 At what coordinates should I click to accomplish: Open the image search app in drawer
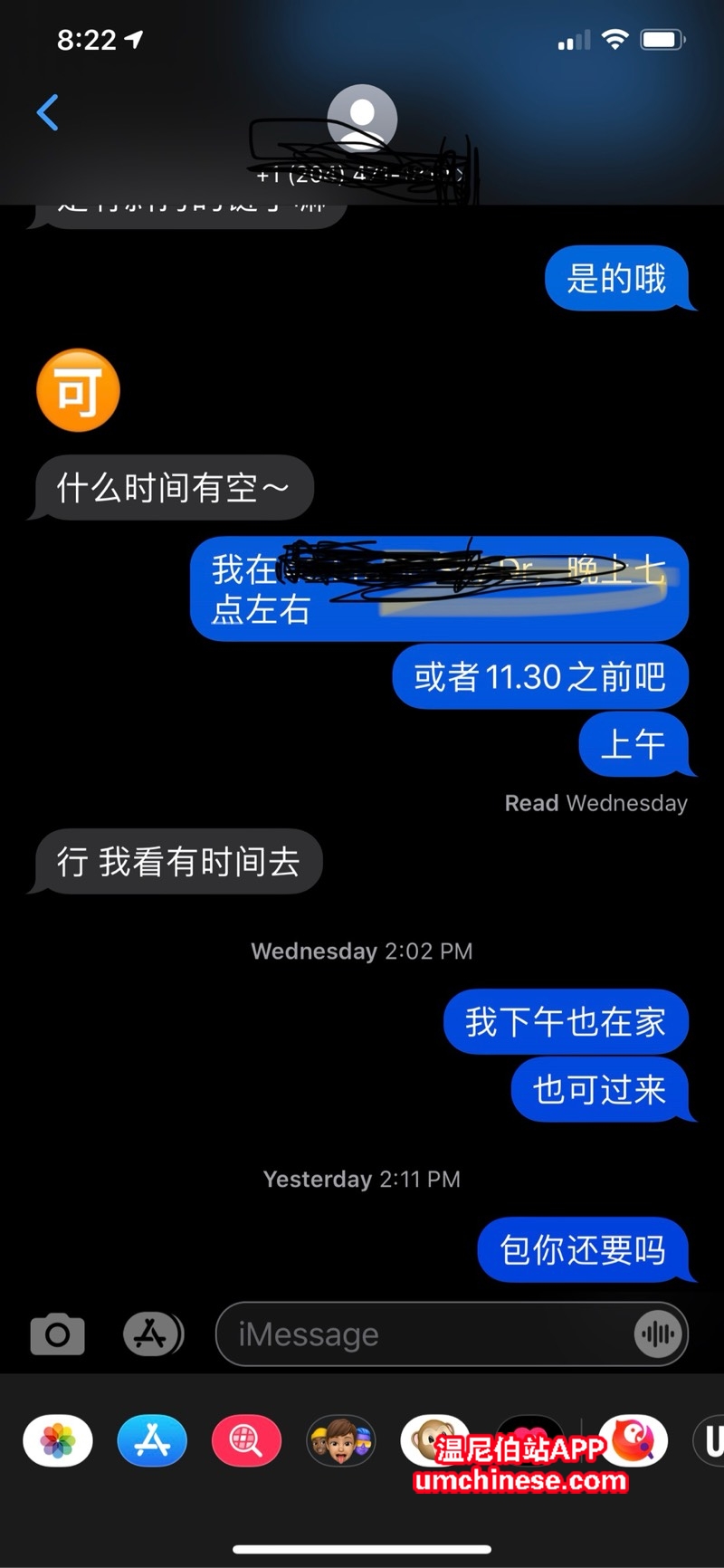[x=246, y=1440]
